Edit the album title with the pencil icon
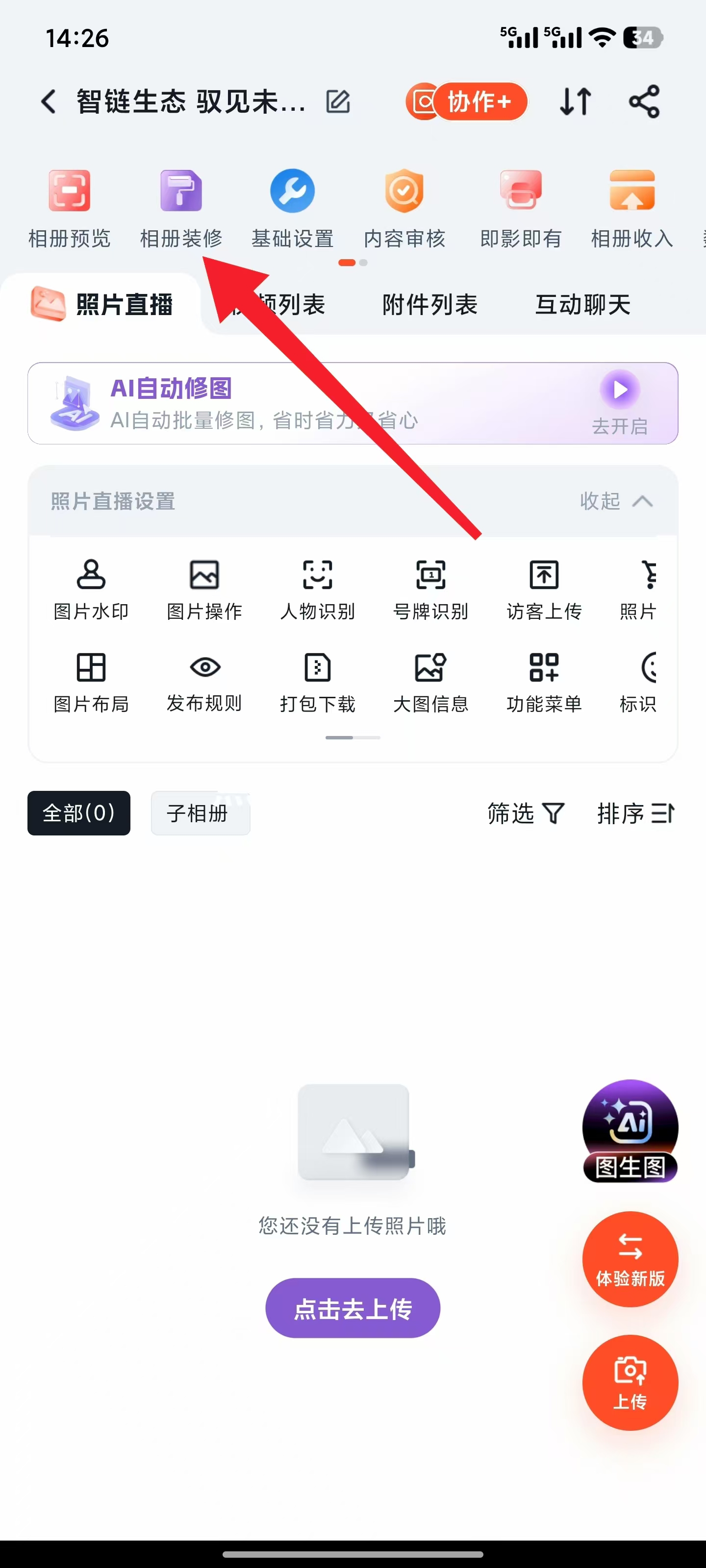This screenshot has width=706, height=1568. 337,101
